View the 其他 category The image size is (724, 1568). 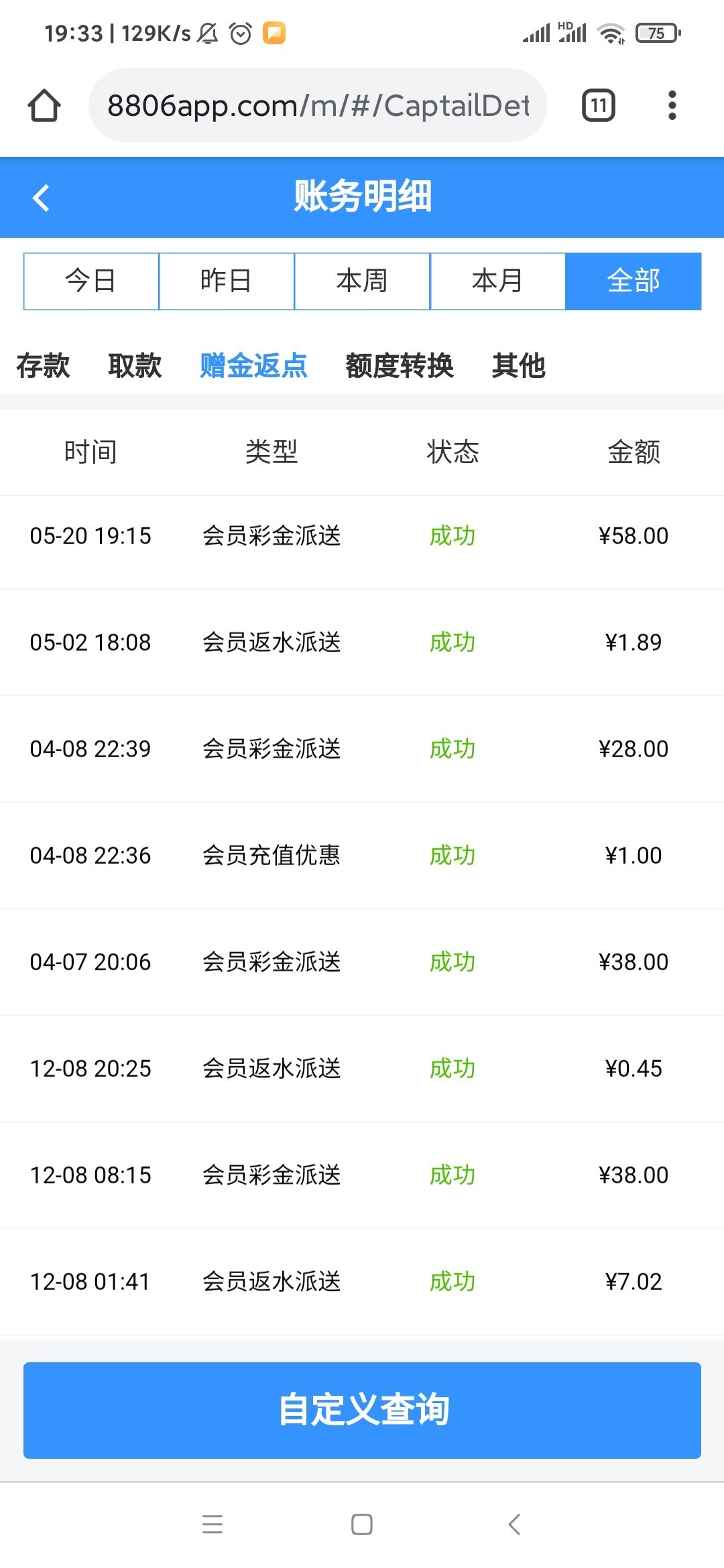pos(518,366)
